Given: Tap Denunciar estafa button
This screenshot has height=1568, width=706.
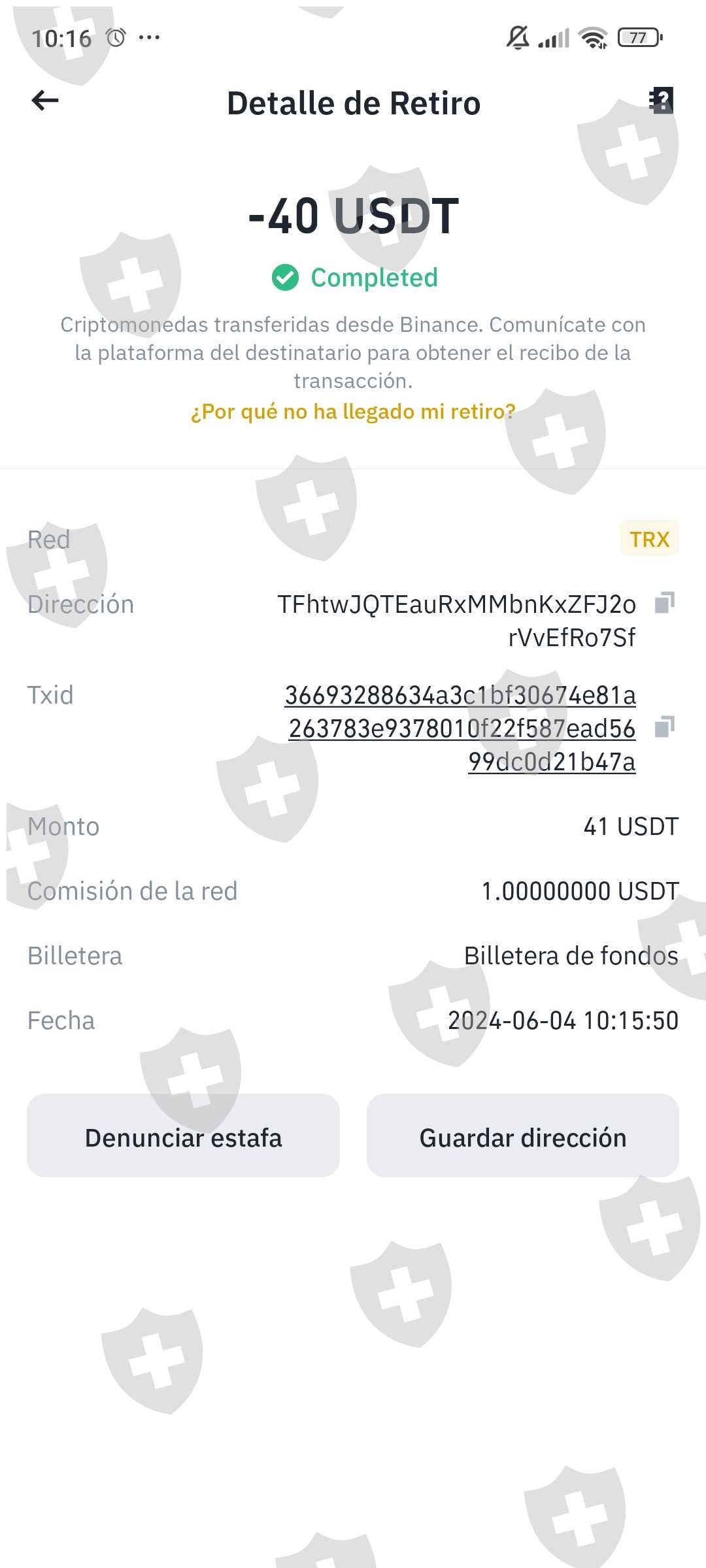Looking at the screenshot, I should pyautogui.click(x=183, y=1137).
